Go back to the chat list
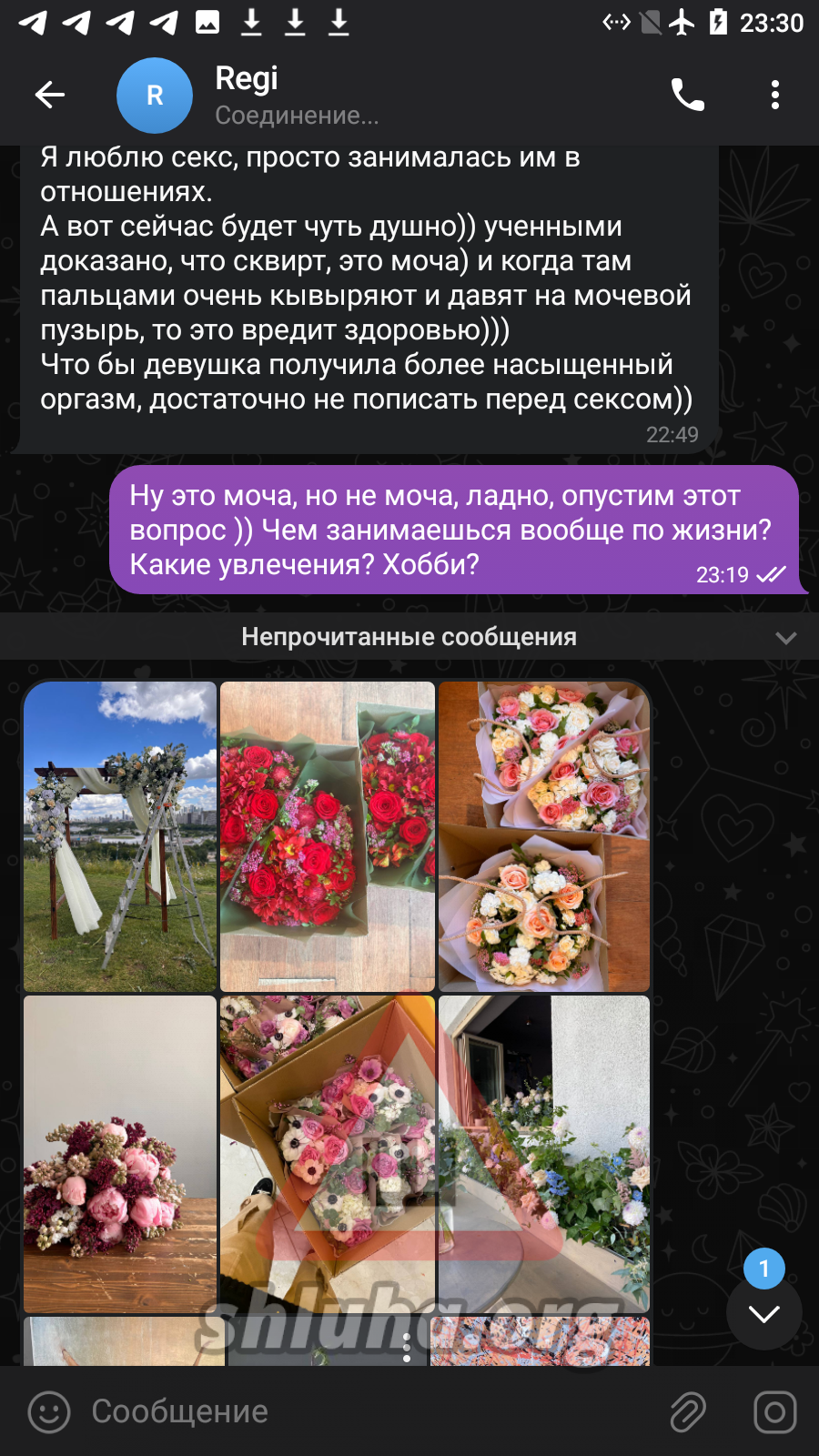 tap(50, 95)
